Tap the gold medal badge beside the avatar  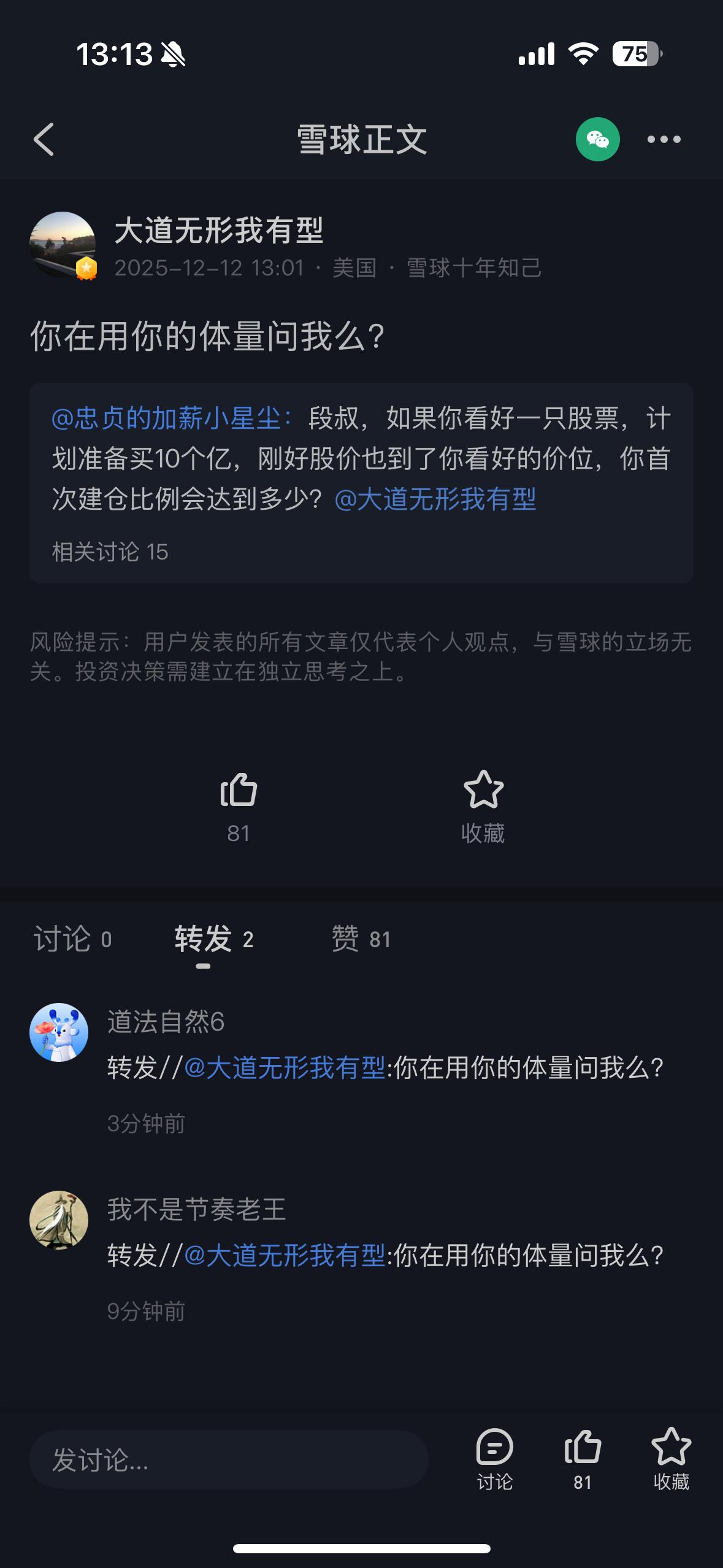[88, 268]
